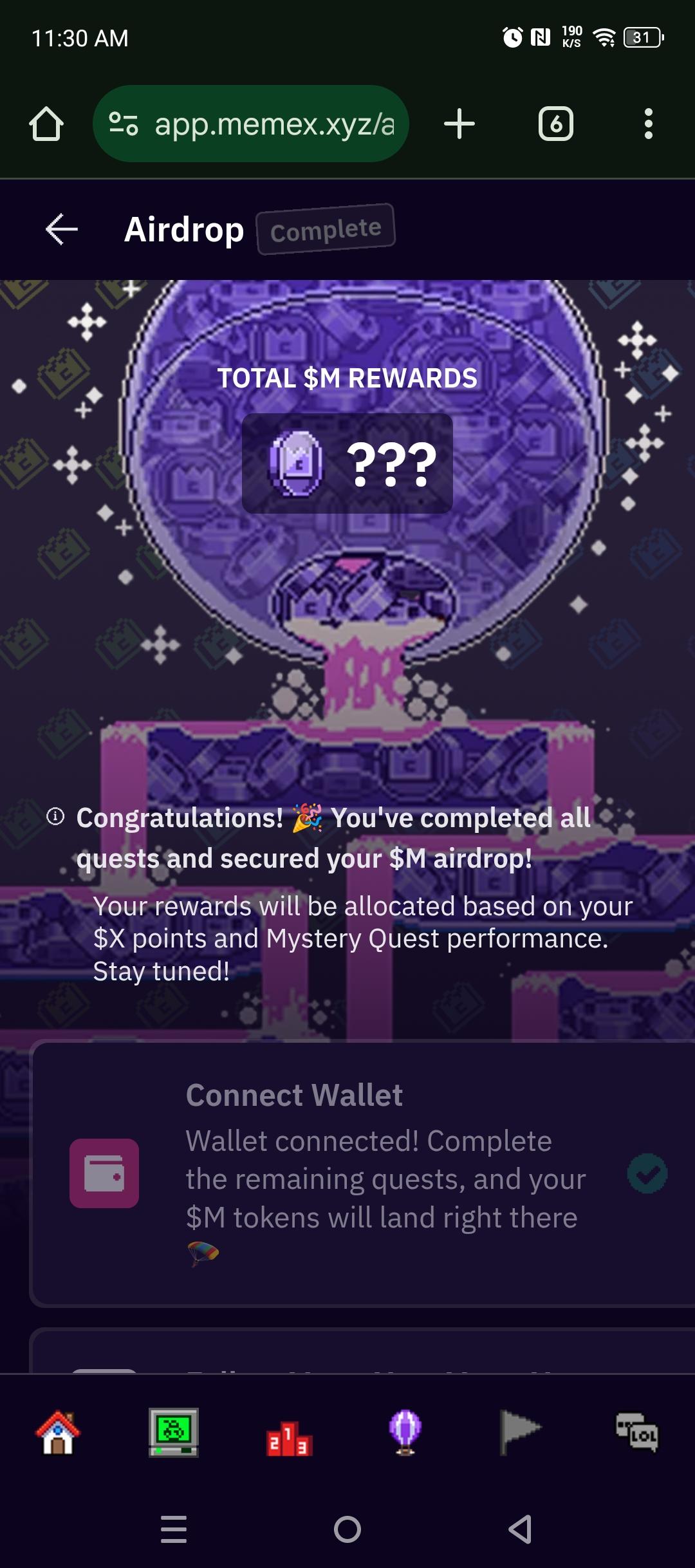Switch to the house home tab
This screenshot has width=695, height=1568.
pyautogui.click(x=58, y=1432)
